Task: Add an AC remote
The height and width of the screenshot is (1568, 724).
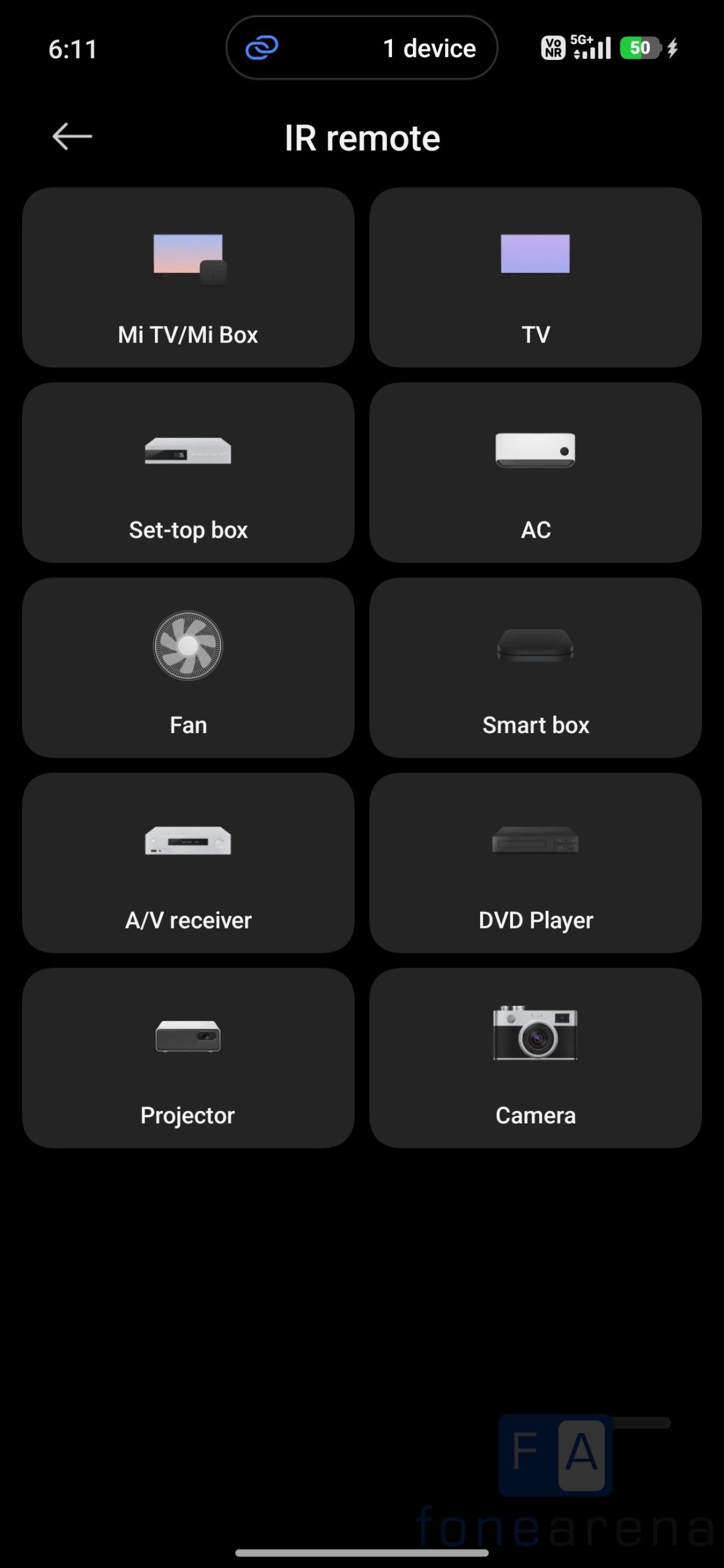Action: (535, 472)
